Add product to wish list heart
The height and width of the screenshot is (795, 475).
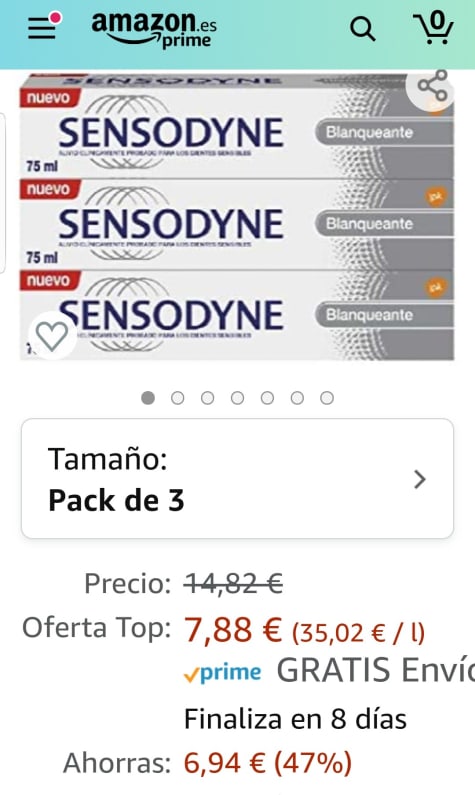click(52, 336)
